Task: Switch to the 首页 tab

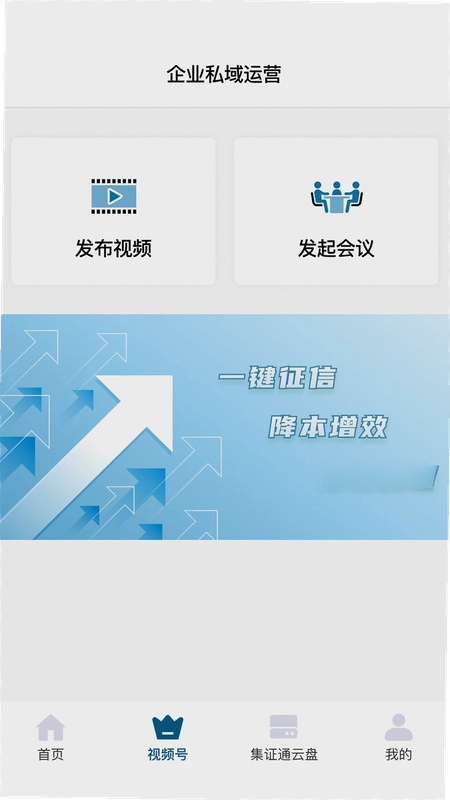Action: pos(51,738)
